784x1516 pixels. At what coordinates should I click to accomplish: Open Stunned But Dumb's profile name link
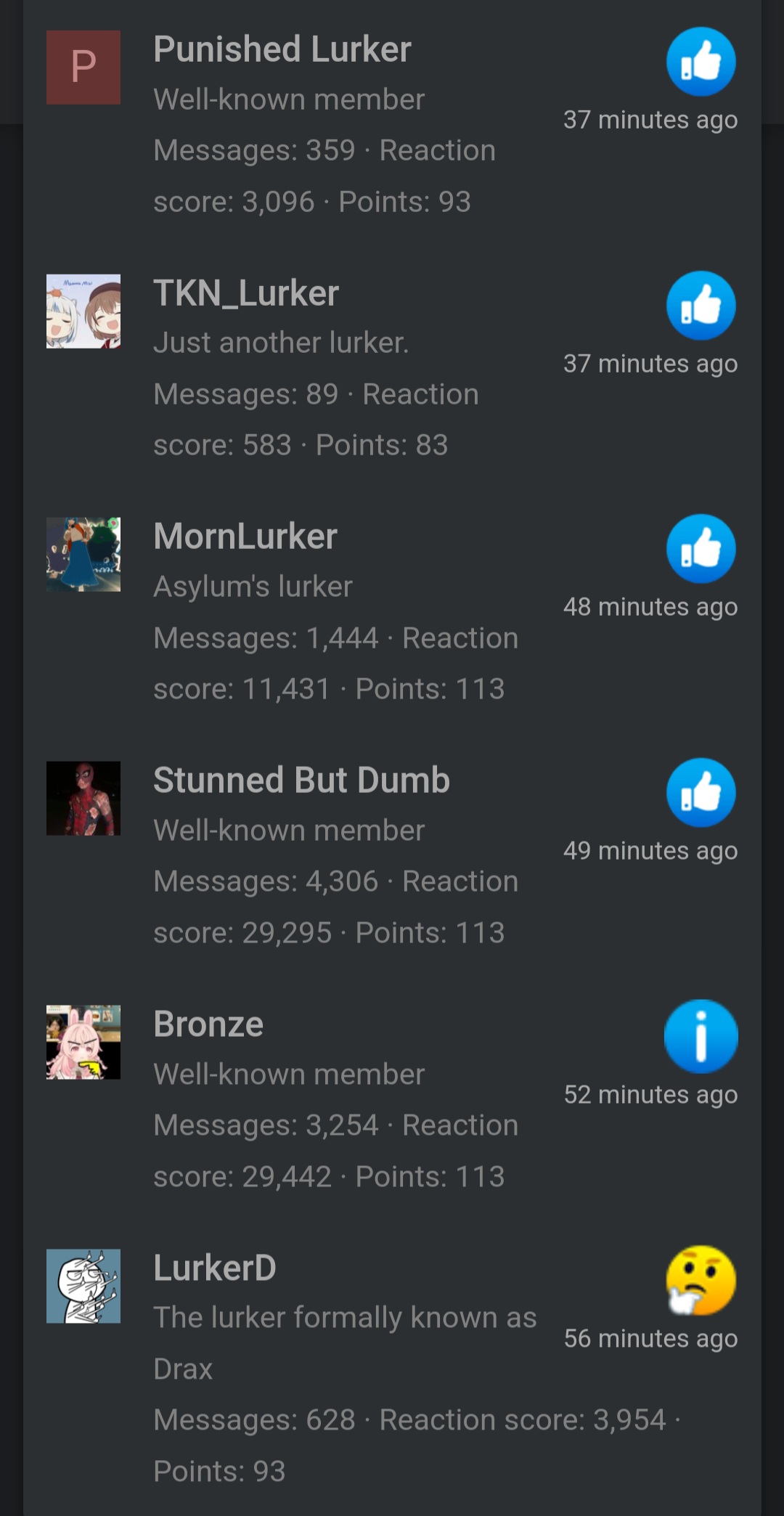(x=301, y=781)
